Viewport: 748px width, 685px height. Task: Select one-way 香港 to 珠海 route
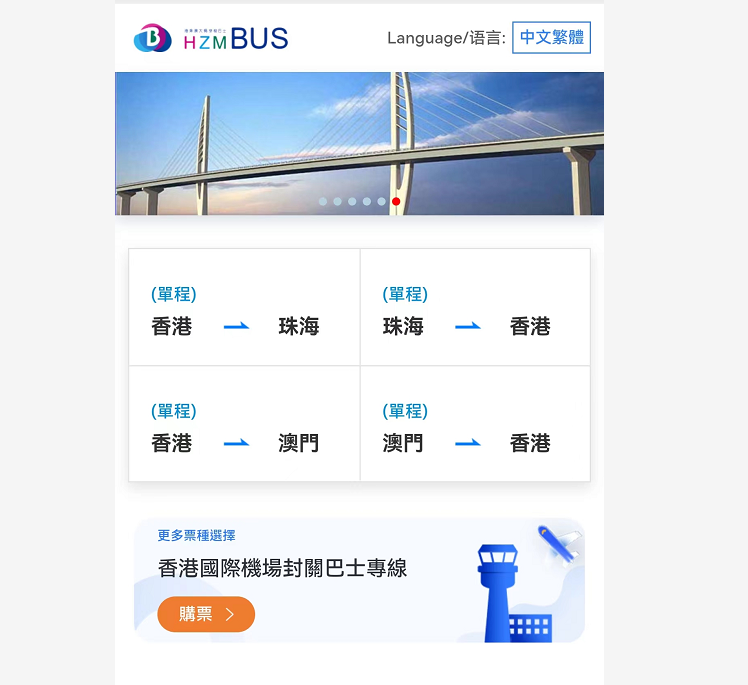244,308
